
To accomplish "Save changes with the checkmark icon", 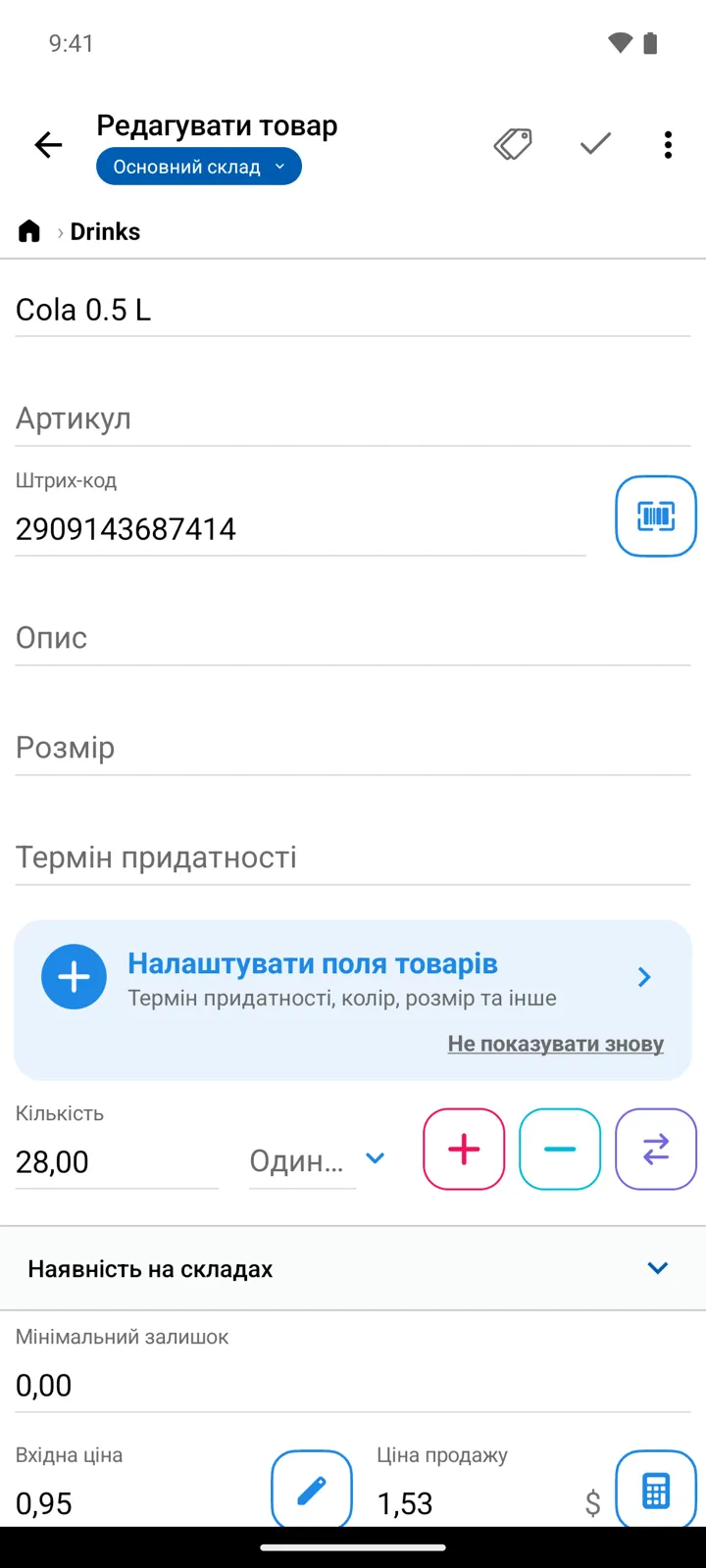I will point(595,144).
